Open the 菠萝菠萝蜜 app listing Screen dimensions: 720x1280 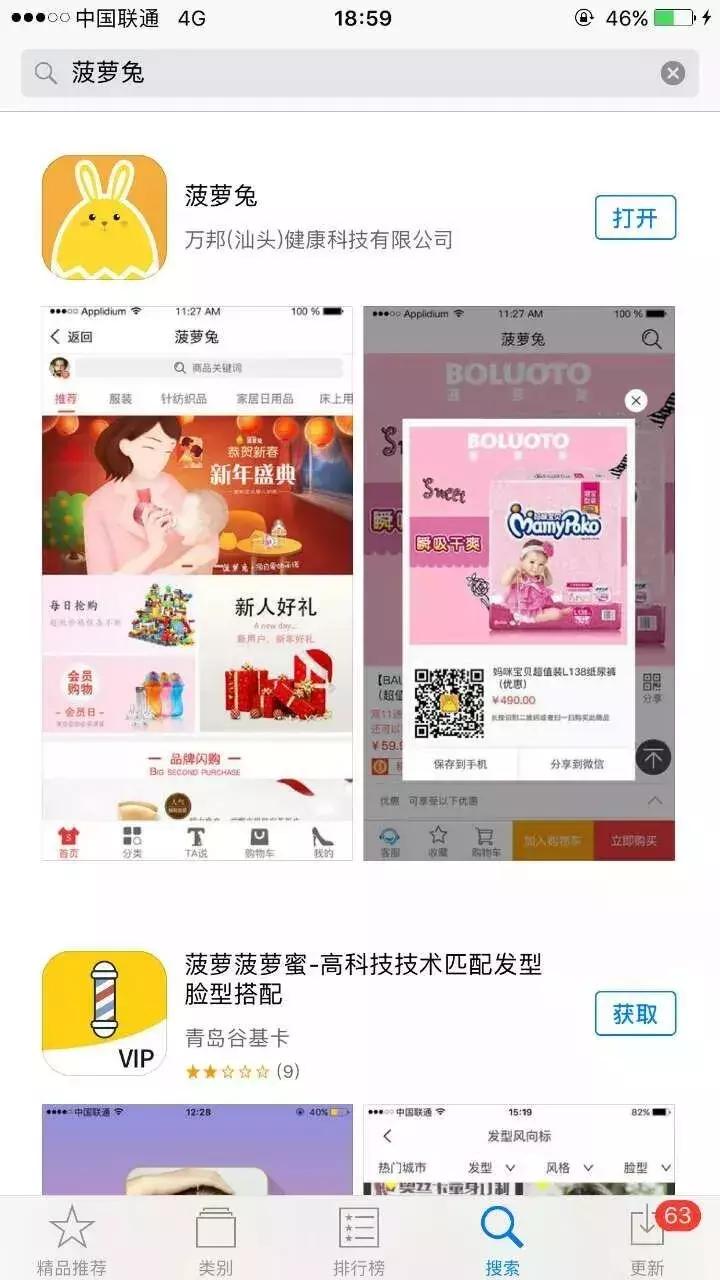coord(364,979)
